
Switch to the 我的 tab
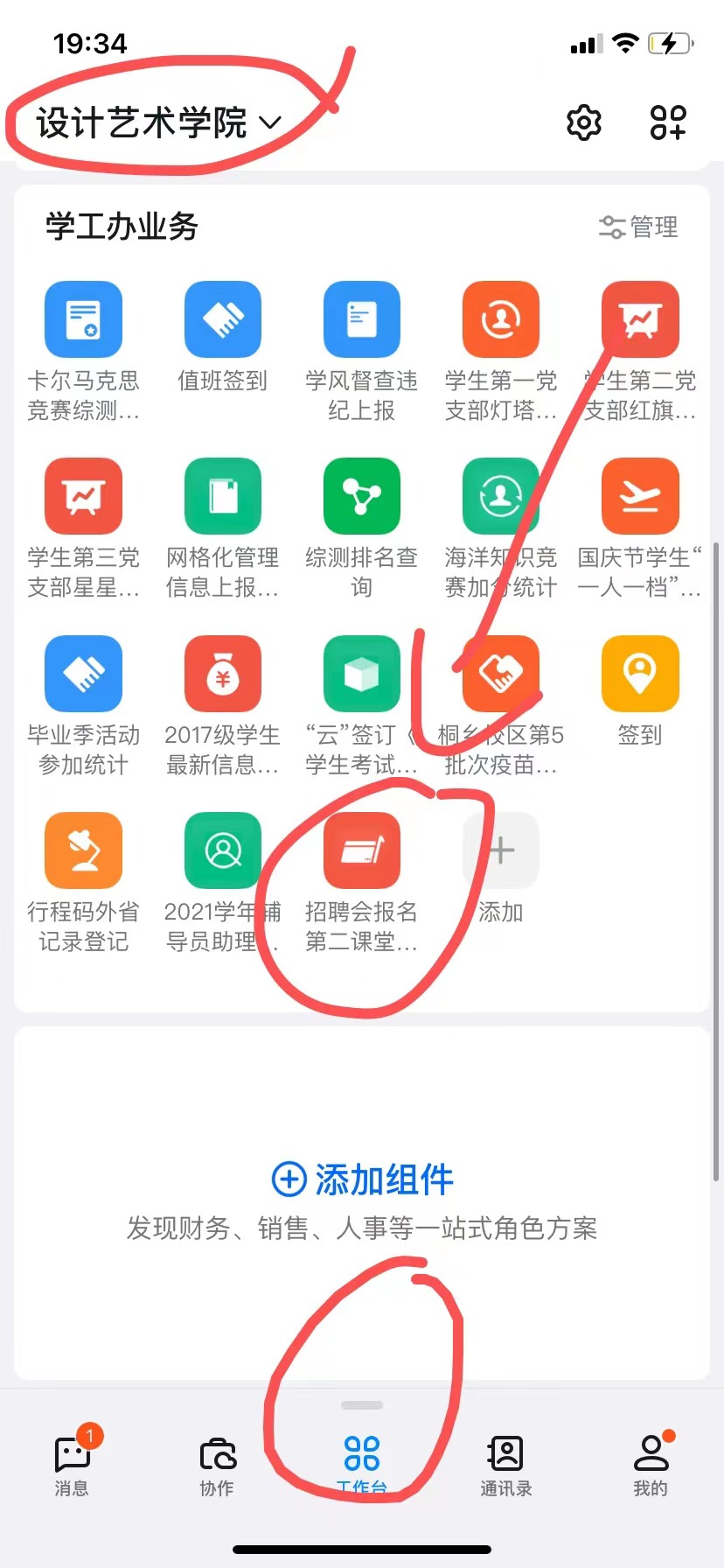coord(650,1461)
